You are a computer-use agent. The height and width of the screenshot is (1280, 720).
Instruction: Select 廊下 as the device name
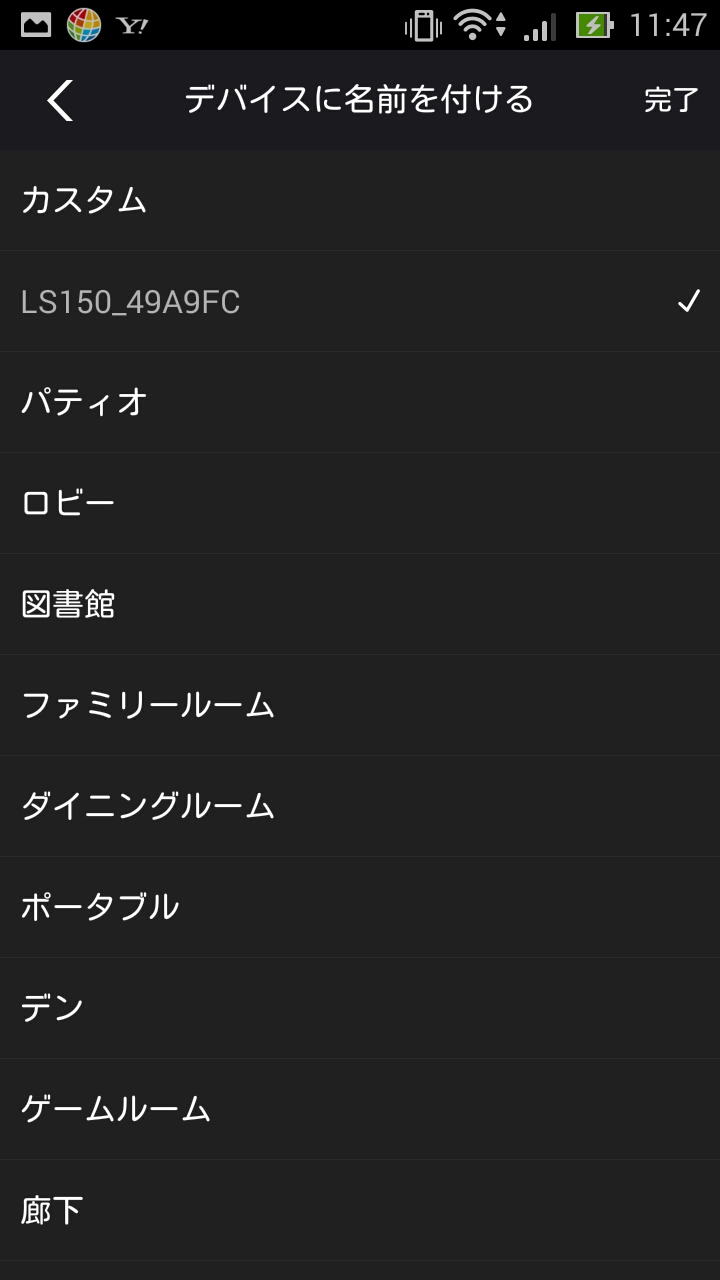(52, 1210)
